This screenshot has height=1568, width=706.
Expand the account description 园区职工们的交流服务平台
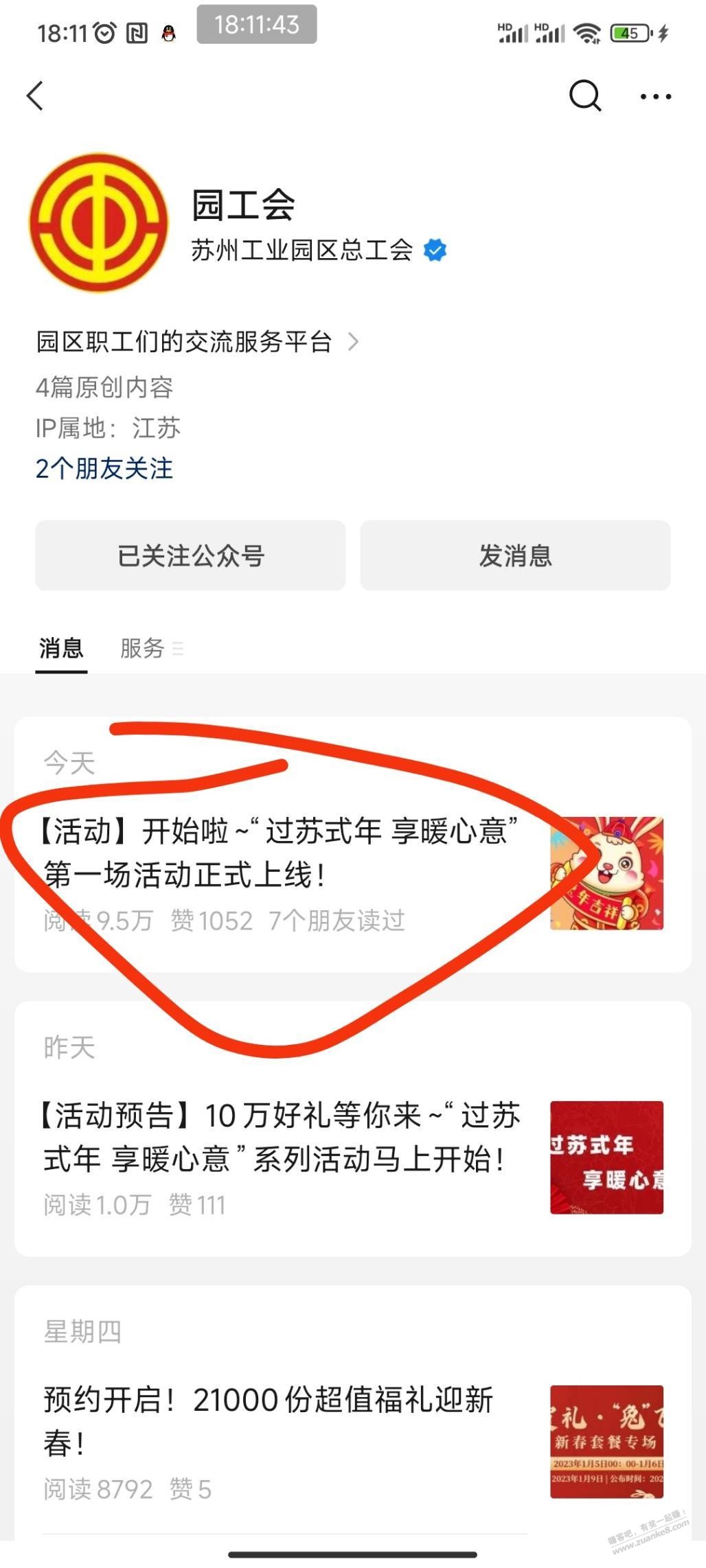click(x=198, y=341)
